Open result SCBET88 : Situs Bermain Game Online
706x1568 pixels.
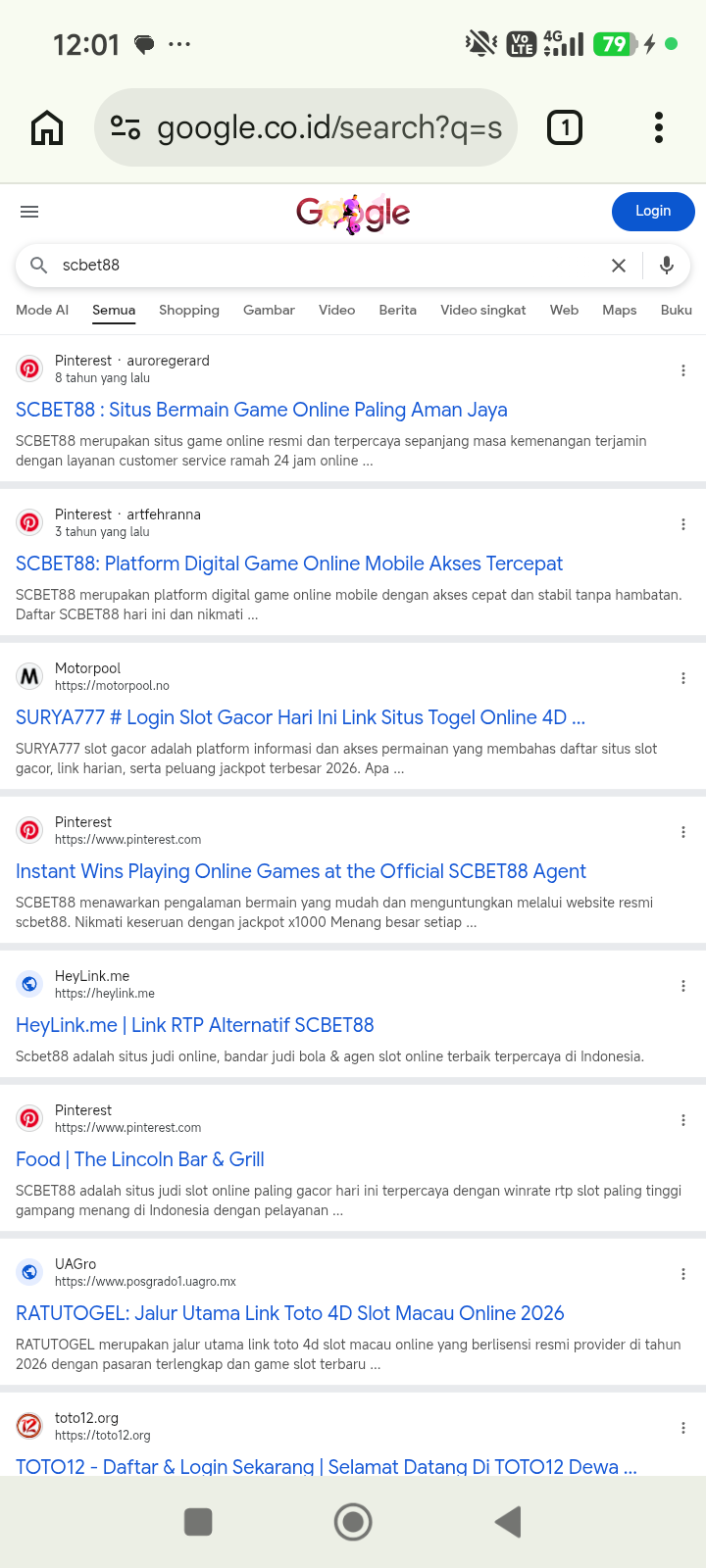click(262, 410)
